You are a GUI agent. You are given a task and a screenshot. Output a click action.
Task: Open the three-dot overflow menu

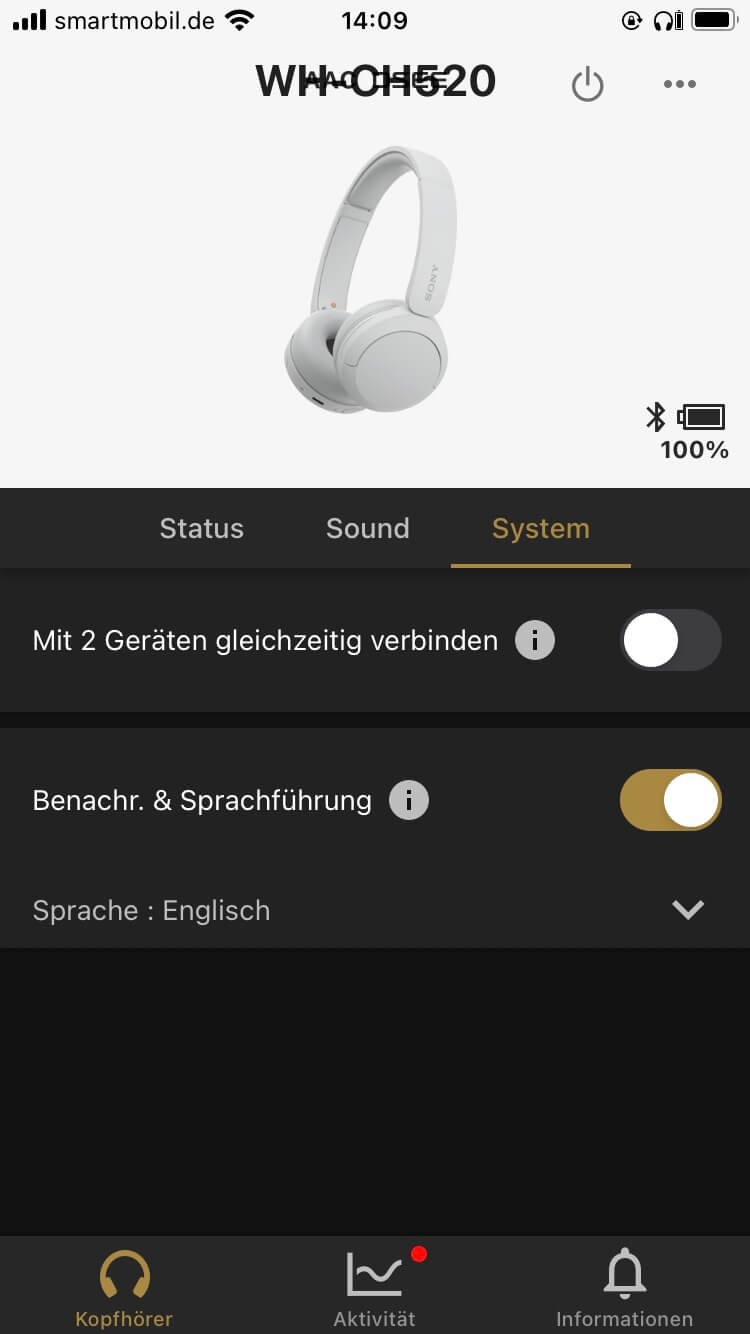tap(679, 84)
